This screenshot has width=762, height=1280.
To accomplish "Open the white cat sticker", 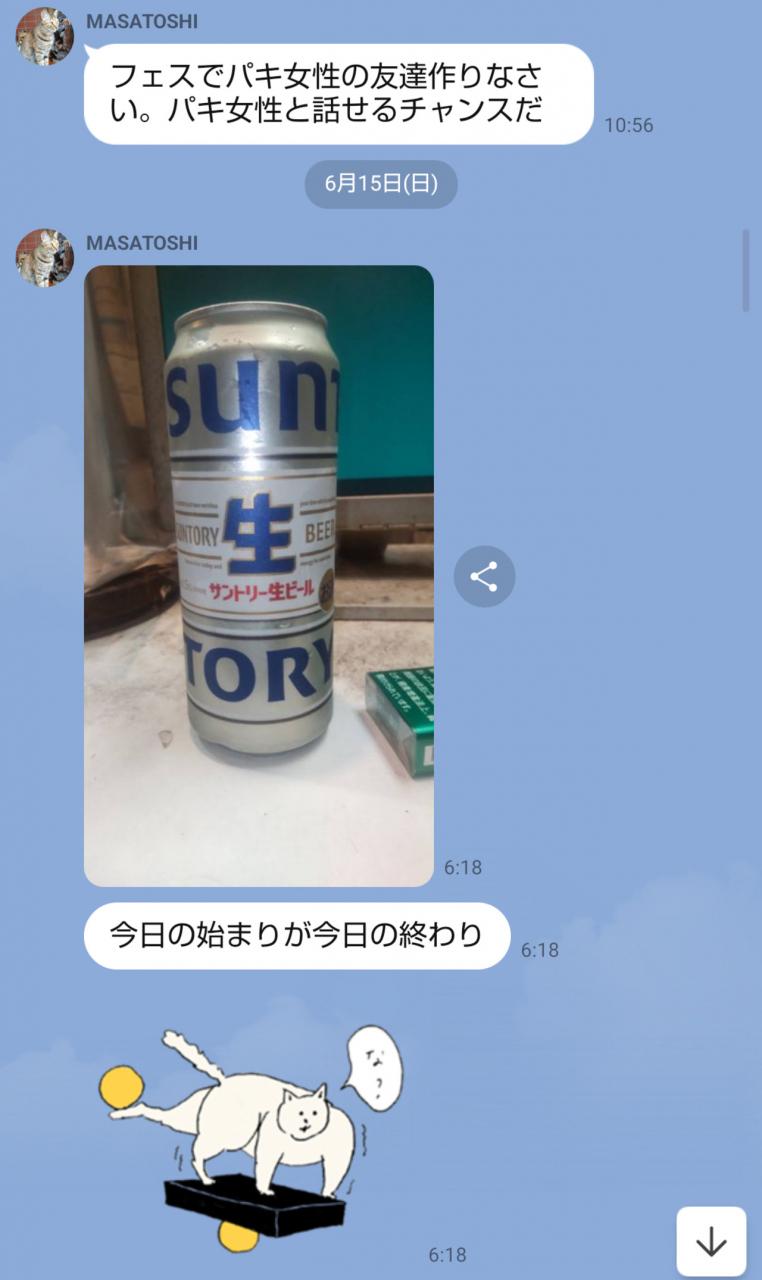I will (250, 1138).
